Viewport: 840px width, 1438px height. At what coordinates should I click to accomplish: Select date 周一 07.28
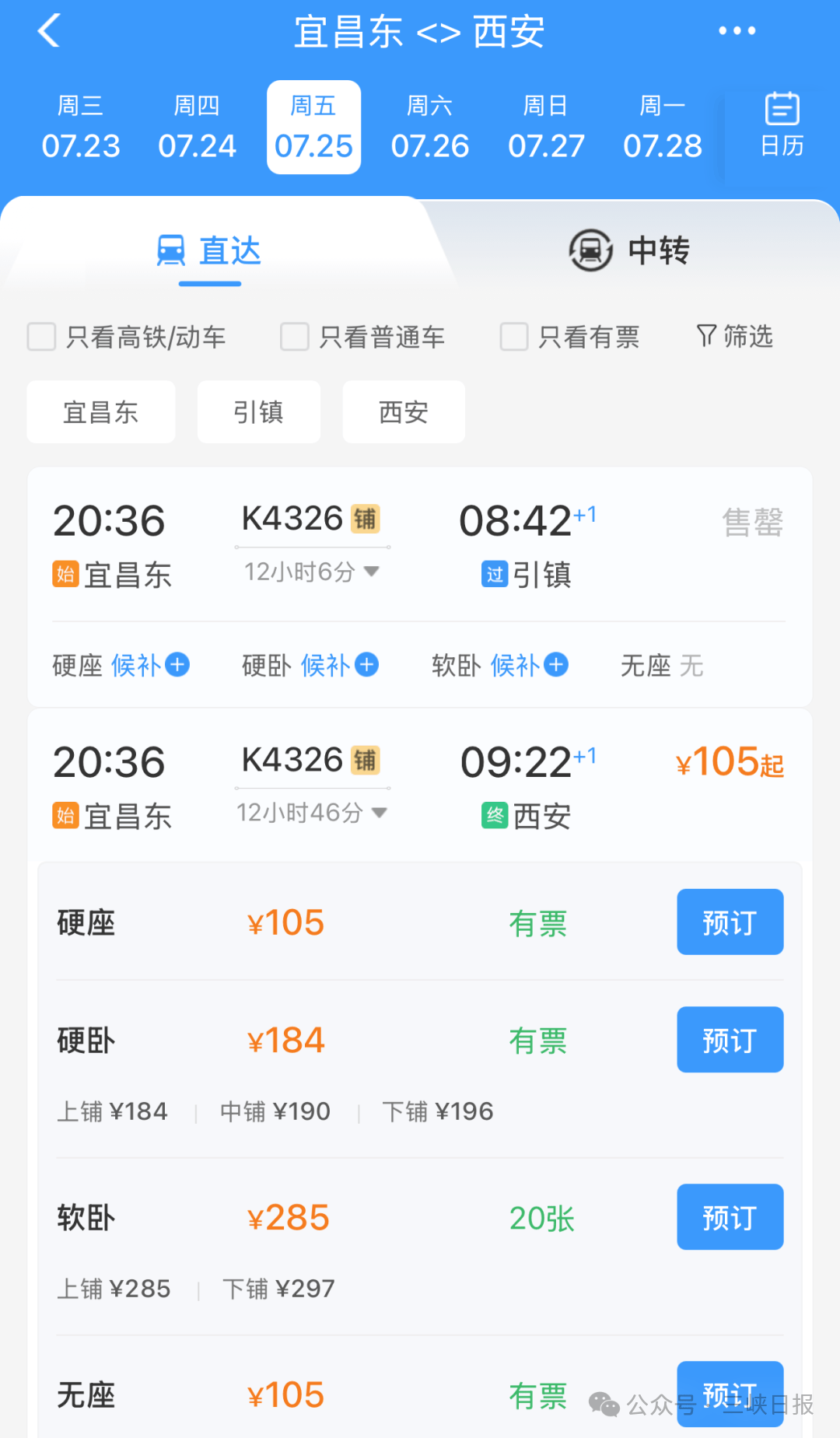663,128
